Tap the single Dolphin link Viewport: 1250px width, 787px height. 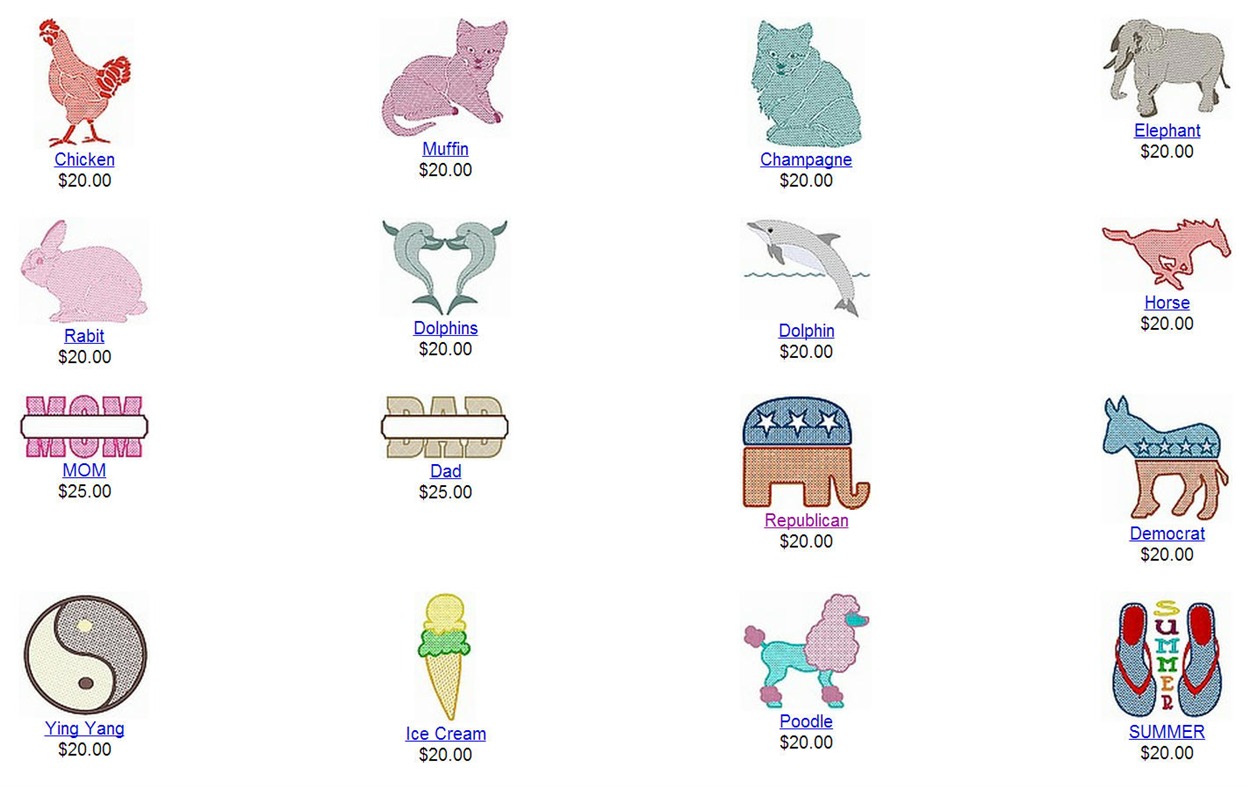[x=806, y=331]
